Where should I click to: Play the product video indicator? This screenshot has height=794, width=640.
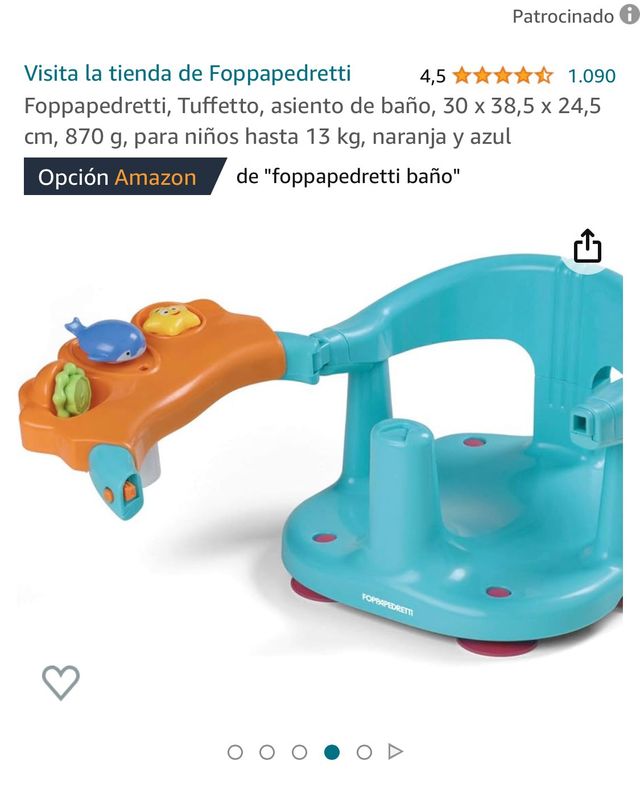pos(396,752)
